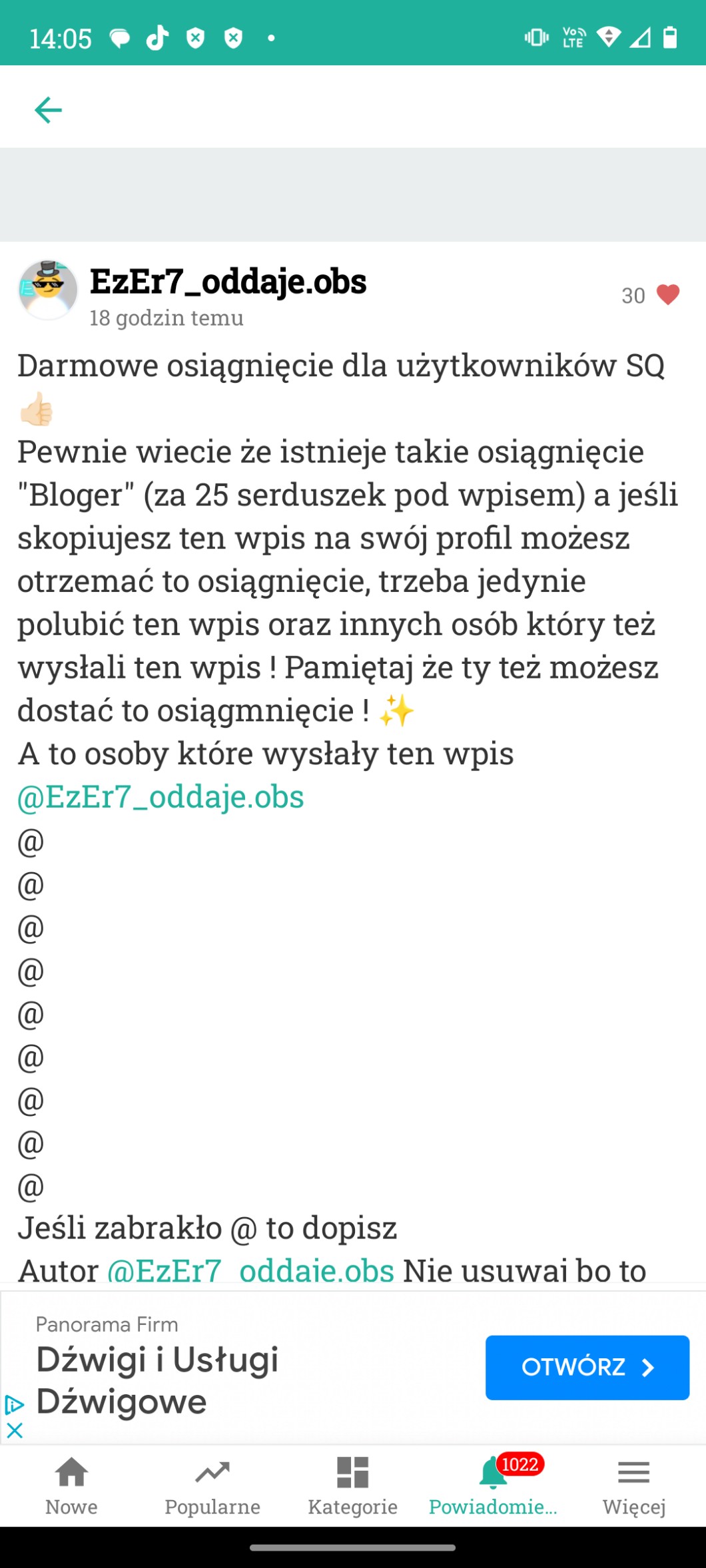
Task: Open the AdChoices info icon
Action: point(15,1405)
